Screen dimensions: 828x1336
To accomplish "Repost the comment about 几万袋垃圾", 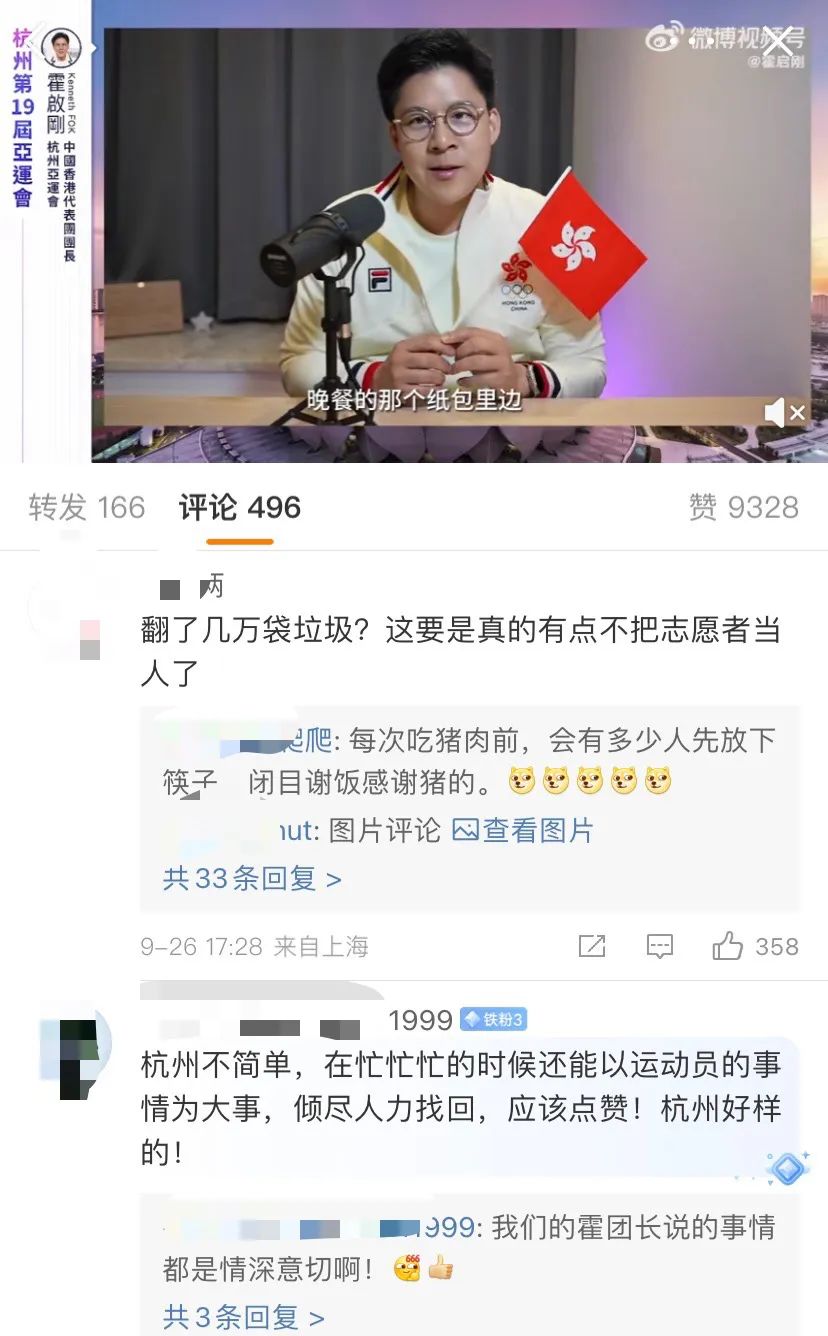I will coord(592,946).
